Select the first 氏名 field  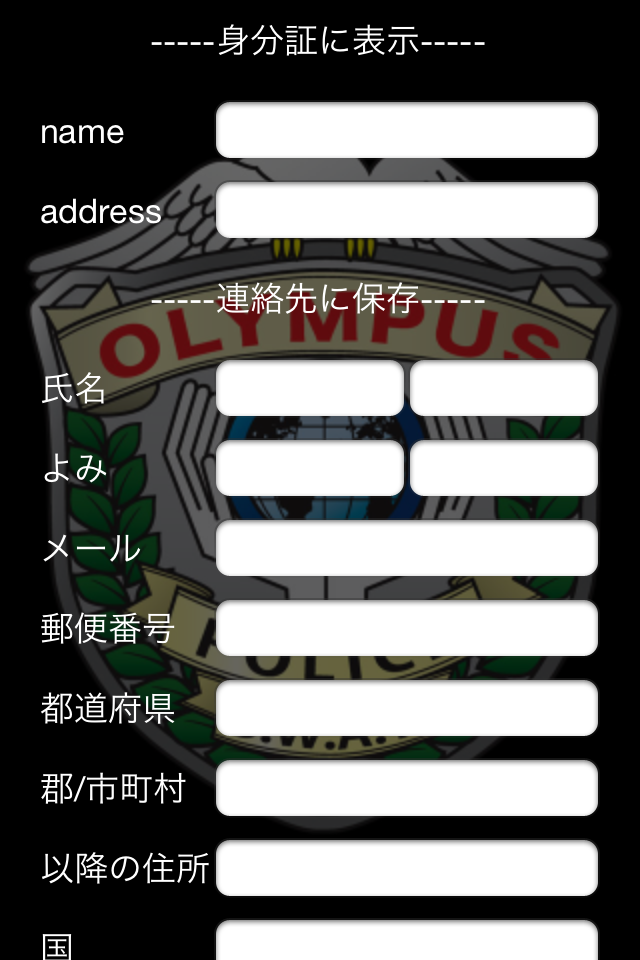310,388
